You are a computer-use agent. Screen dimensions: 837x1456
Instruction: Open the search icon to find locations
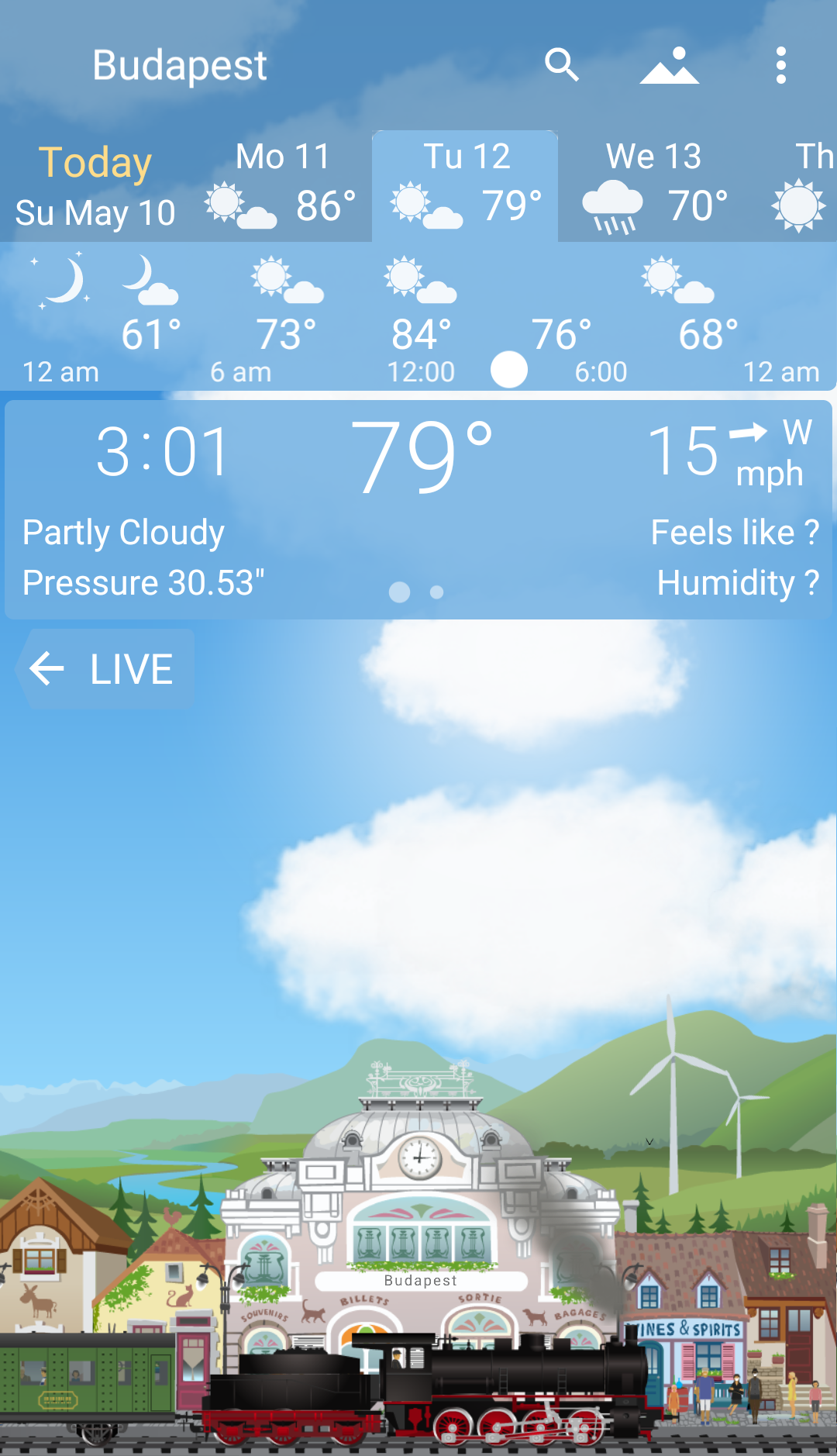click(563, 65)
